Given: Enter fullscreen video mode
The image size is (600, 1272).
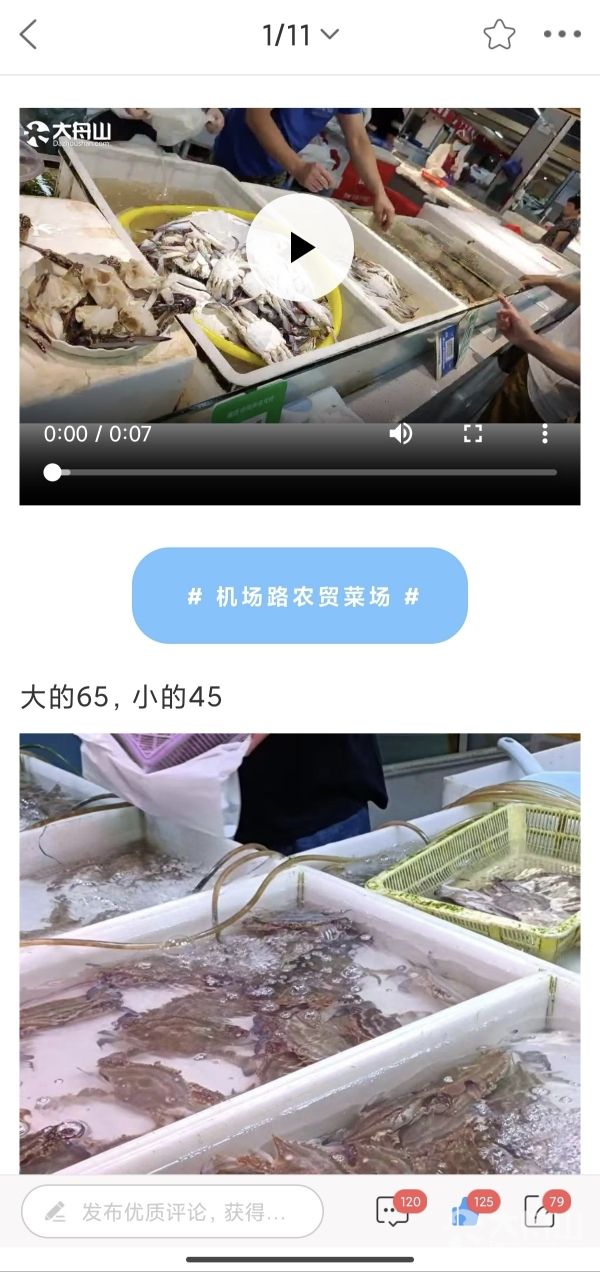Looking at the screenshot, I should click(473, 433).
